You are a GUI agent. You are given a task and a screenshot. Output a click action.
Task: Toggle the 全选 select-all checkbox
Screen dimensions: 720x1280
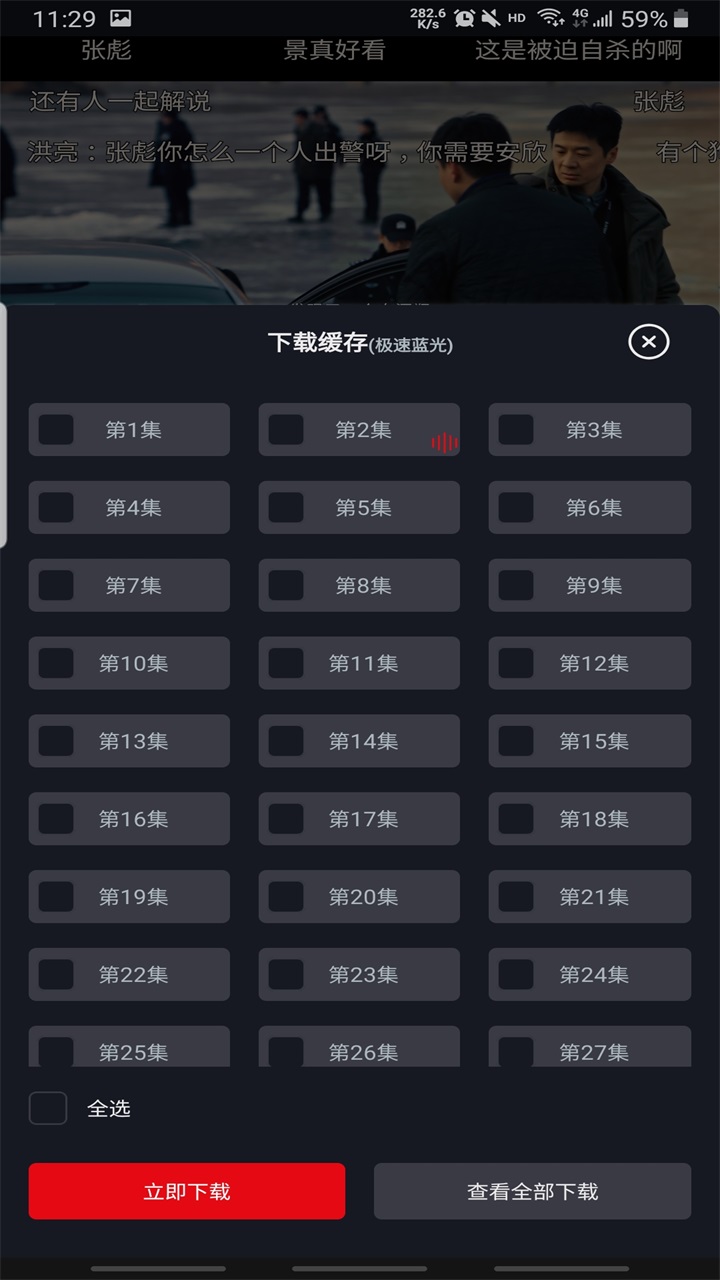[x=48, y=1108]
